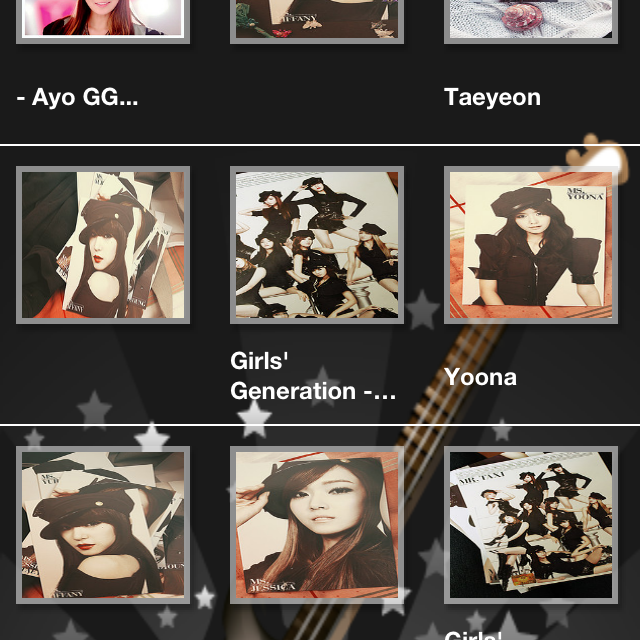View the Yoona photo tile
The height and width of the screenshot is (640, 640).
coord(530,245)
